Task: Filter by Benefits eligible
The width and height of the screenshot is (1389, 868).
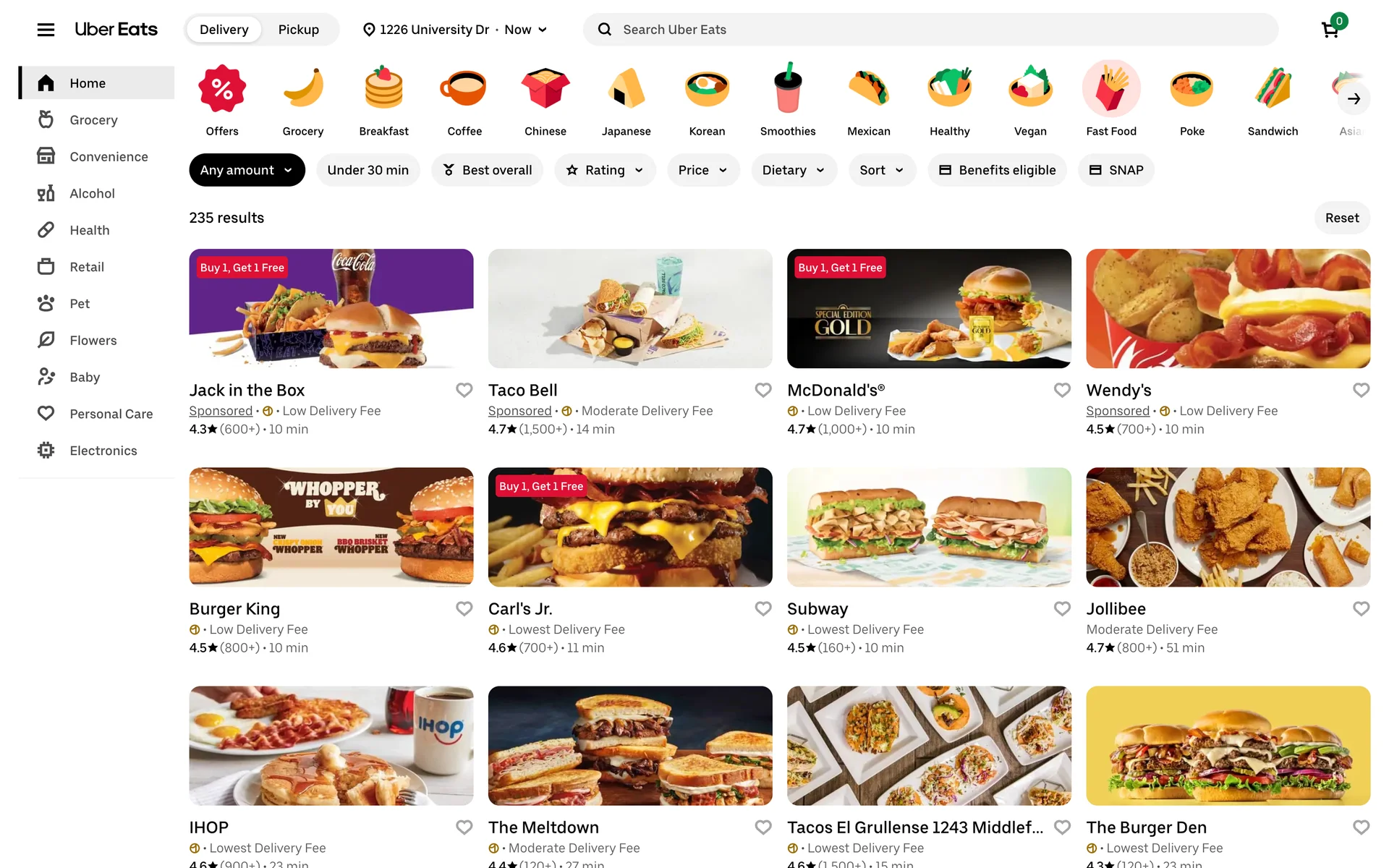Action: click(x=997, y=170)
